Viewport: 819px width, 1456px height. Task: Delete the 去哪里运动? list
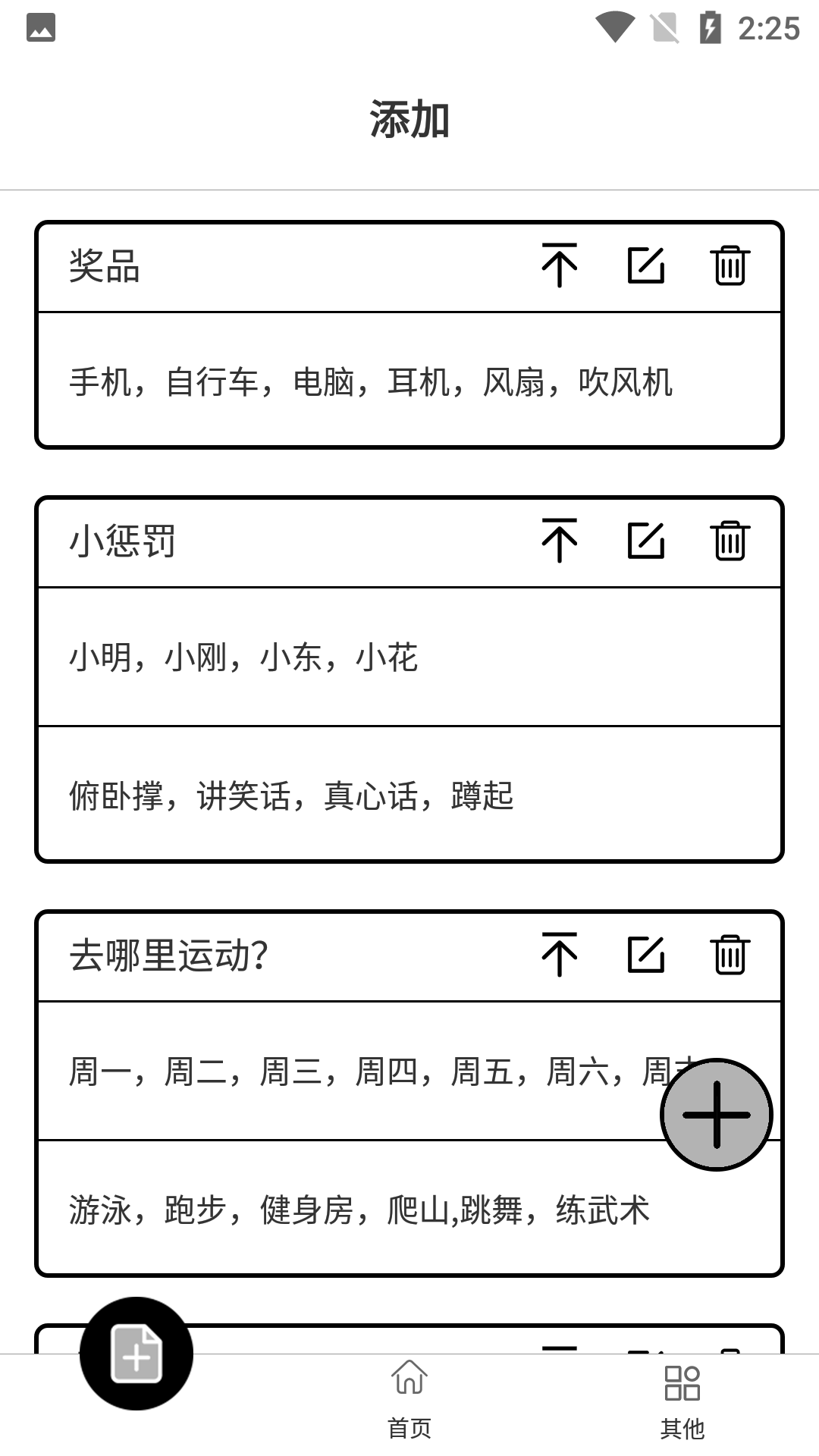pyautogui.click(x=730, y=955)
